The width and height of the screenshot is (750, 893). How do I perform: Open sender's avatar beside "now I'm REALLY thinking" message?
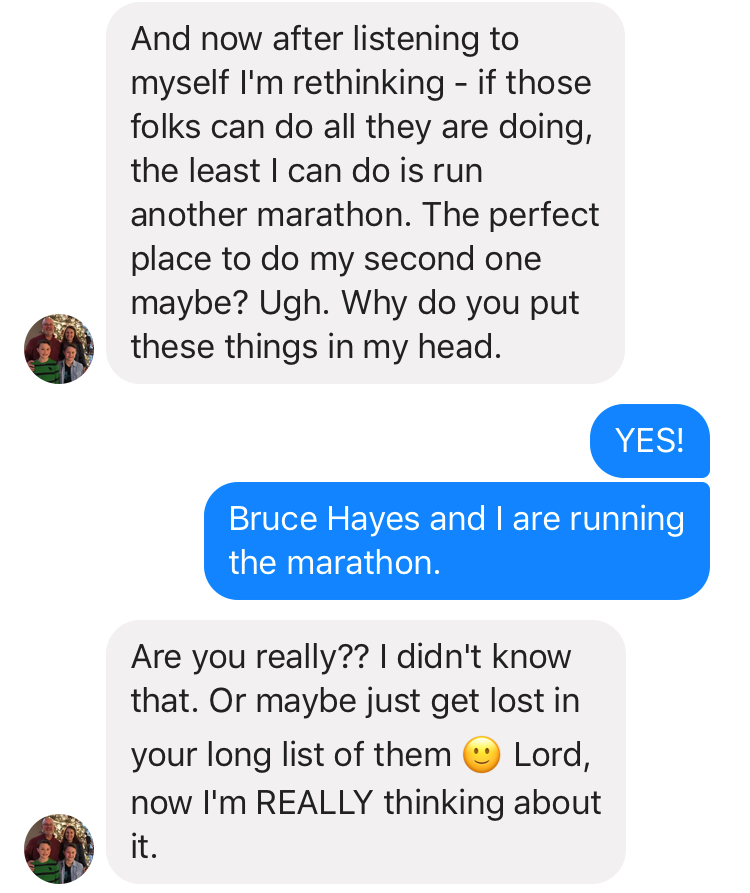pyautogui.click(x=59, y=848)
